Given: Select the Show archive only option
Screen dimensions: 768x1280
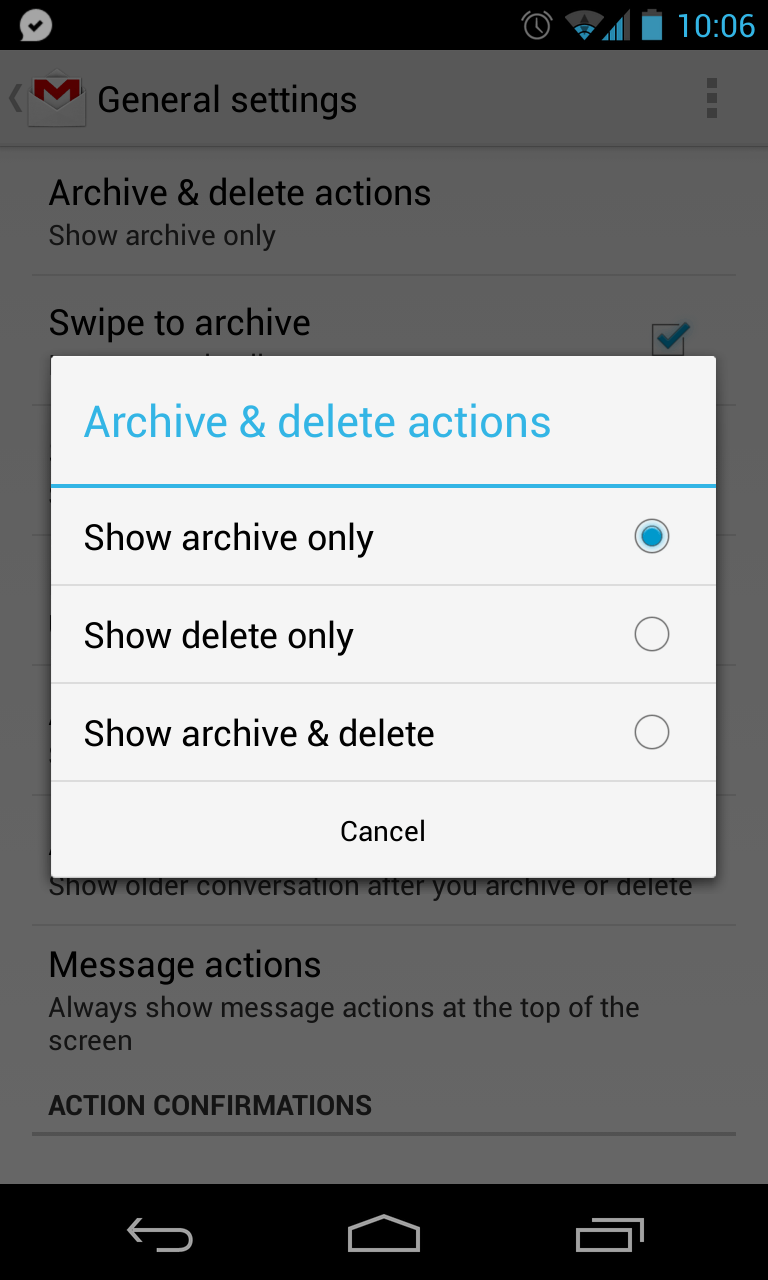Looking at the screenshot, I should pyautogui.click(x=383, y=537).
